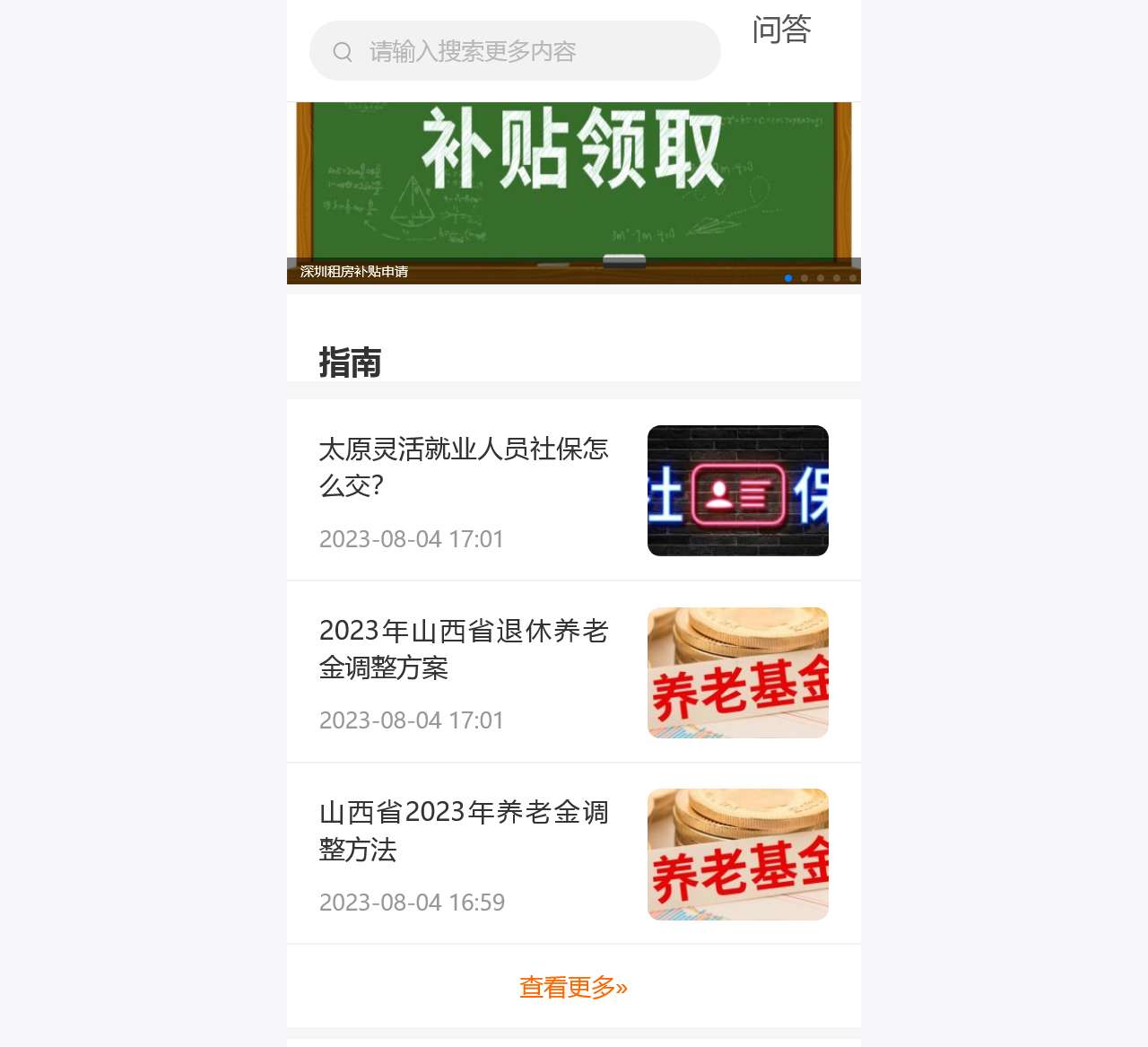Open the article 山西省2023年养老金调整方法
Image resolution: width=1148 pixels, height=1047 pixels.
coord(464,830)
